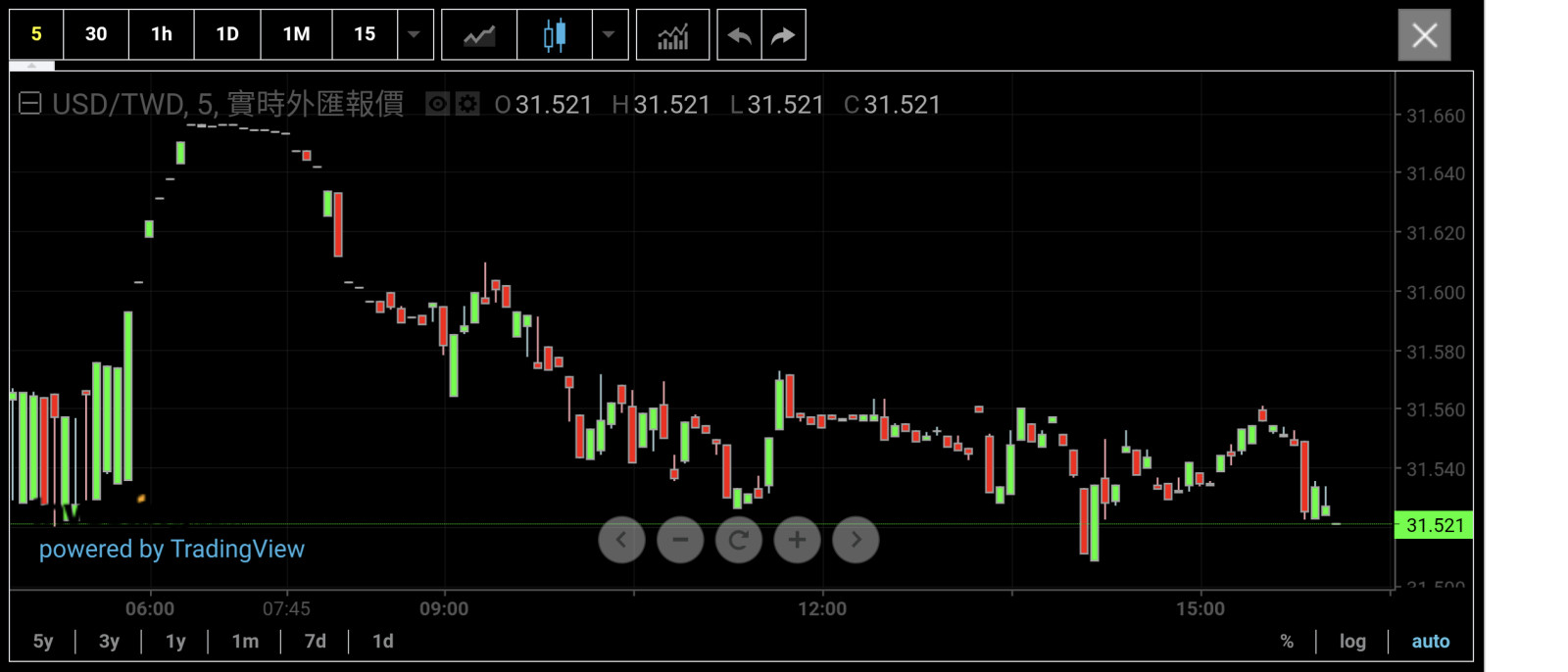Select the 15-minute interval
This screenshot has height=672, width=1568.
point(365,34)
